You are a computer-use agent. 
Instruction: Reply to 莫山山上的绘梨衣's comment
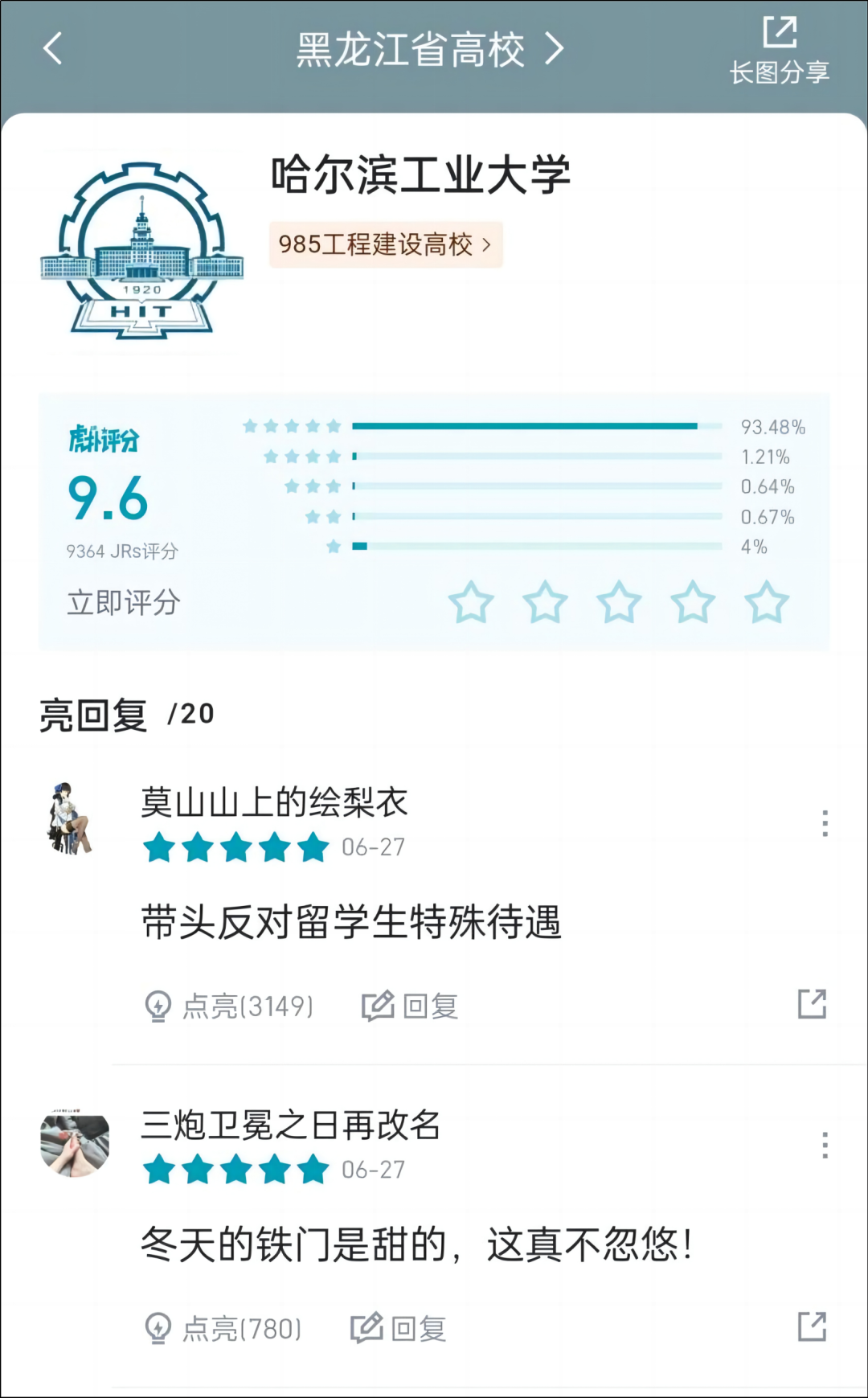click(410, 1006)
